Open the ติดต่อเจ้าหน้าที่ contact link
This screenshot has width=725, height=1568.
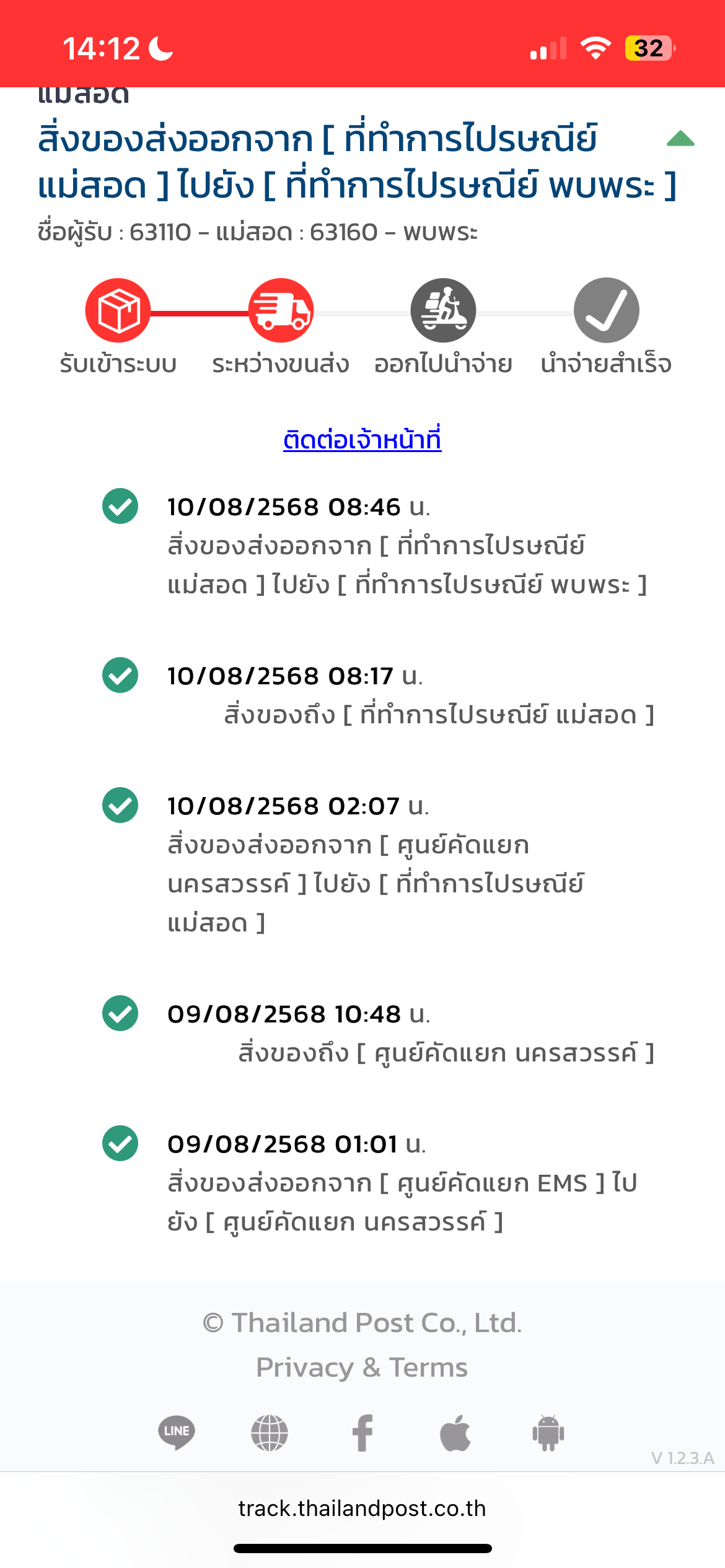click(362, 439)
